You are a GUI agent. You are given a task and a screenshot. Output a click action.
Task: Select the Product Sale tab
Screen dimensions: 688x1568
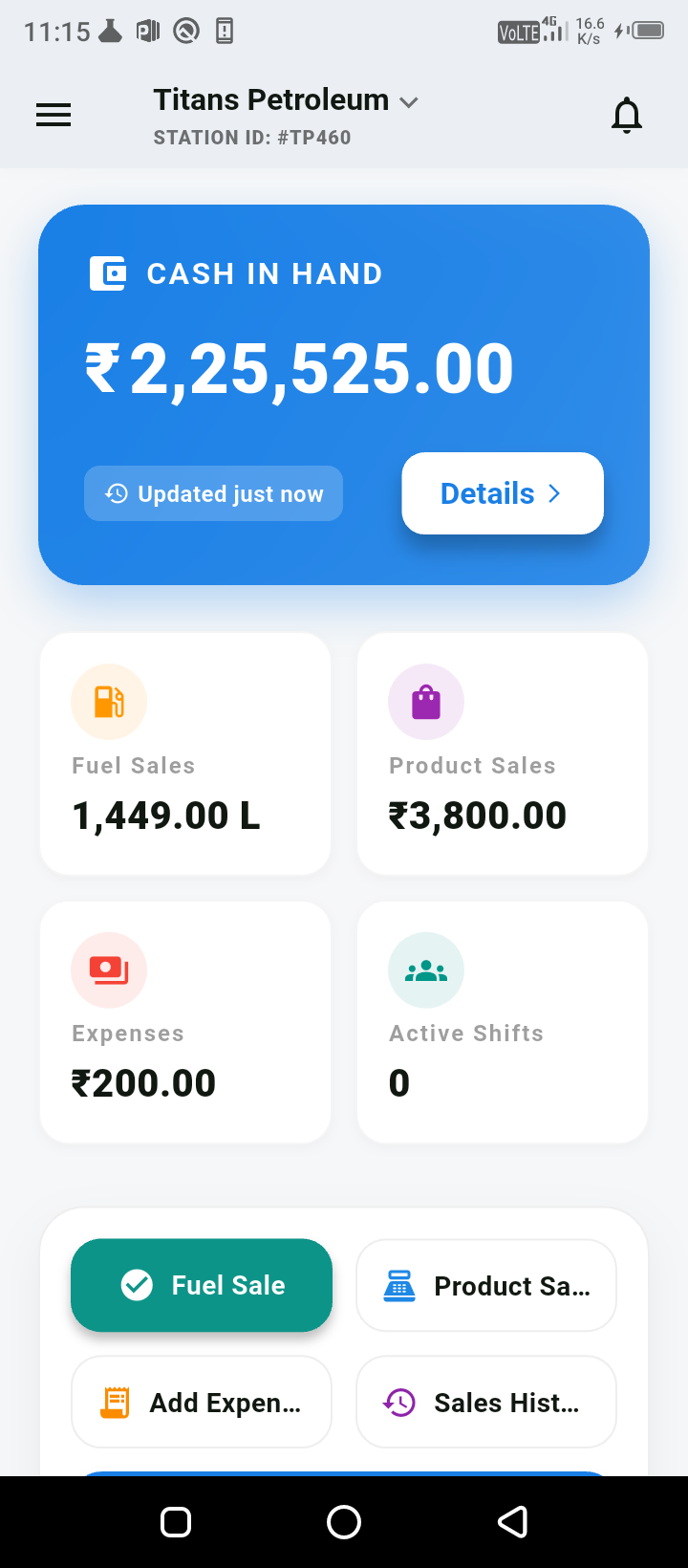pos(485,1285)
